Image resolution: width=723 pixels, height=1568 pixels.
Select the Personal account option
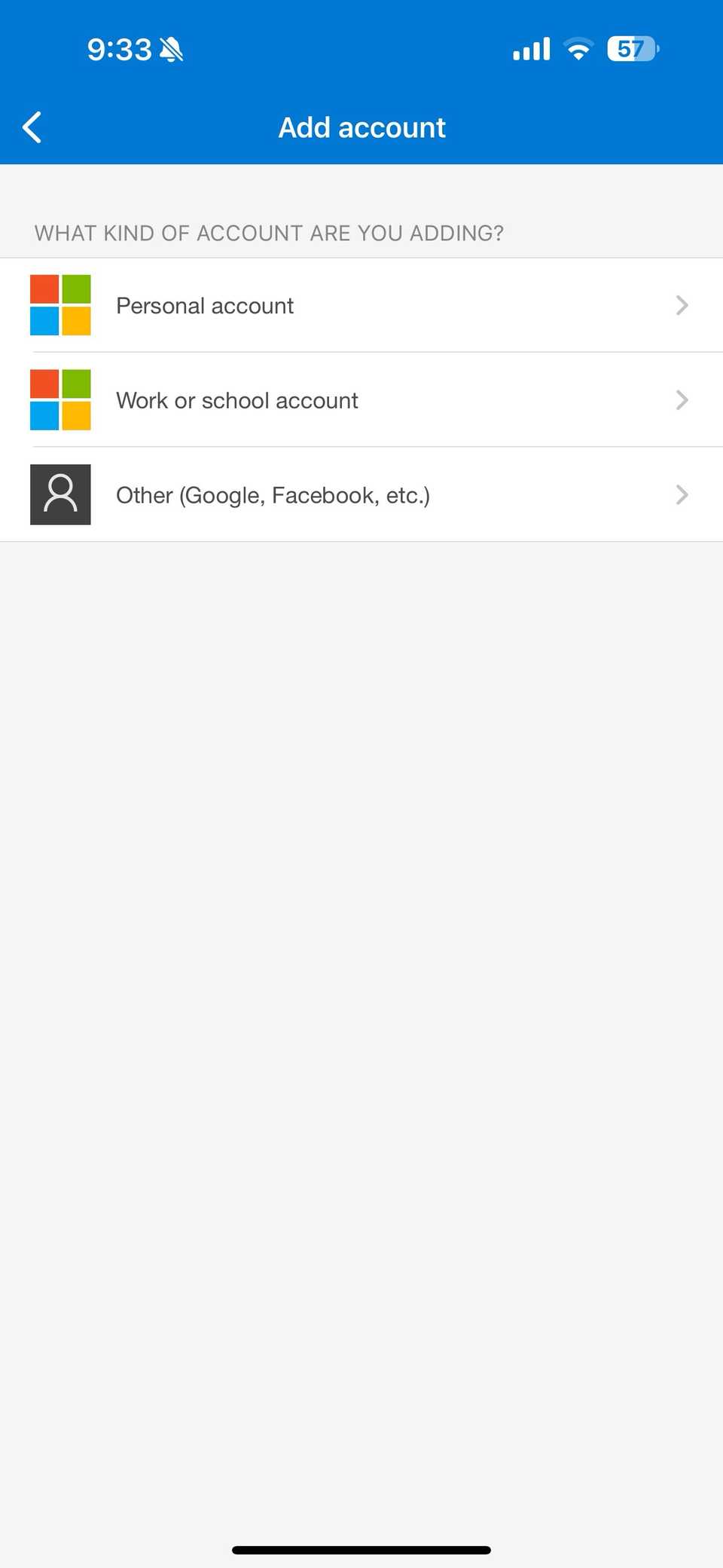[x=361, y=305]
